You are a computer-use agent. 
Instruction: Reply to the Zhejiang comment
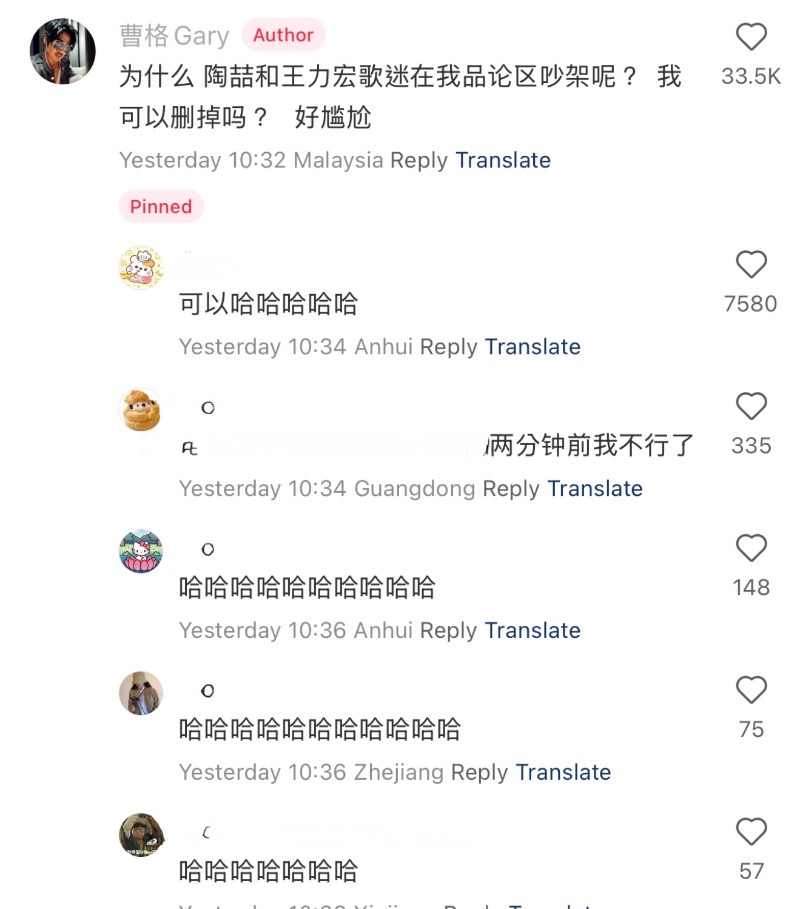click(479, 773)
